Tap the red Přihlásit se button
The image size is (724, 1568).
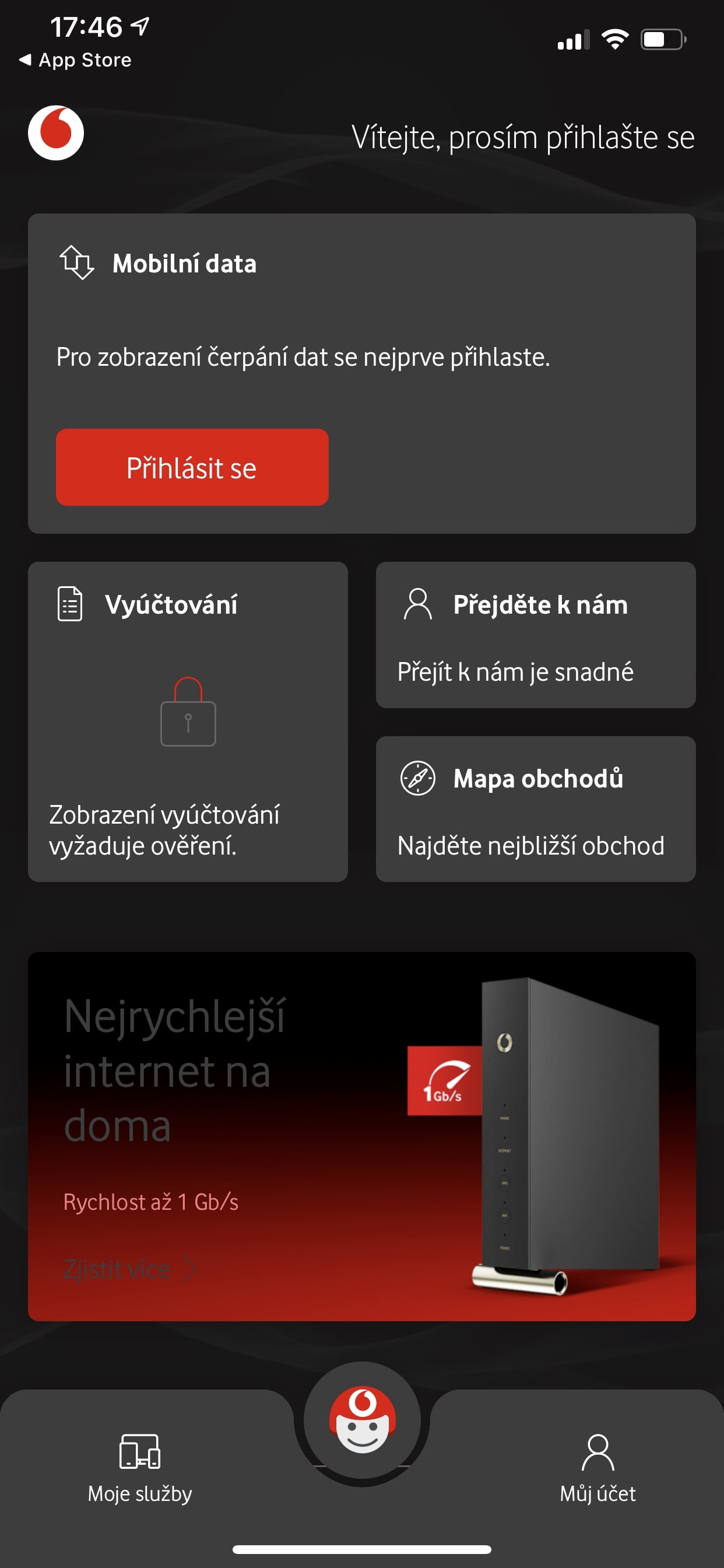[x=192, y=467]
